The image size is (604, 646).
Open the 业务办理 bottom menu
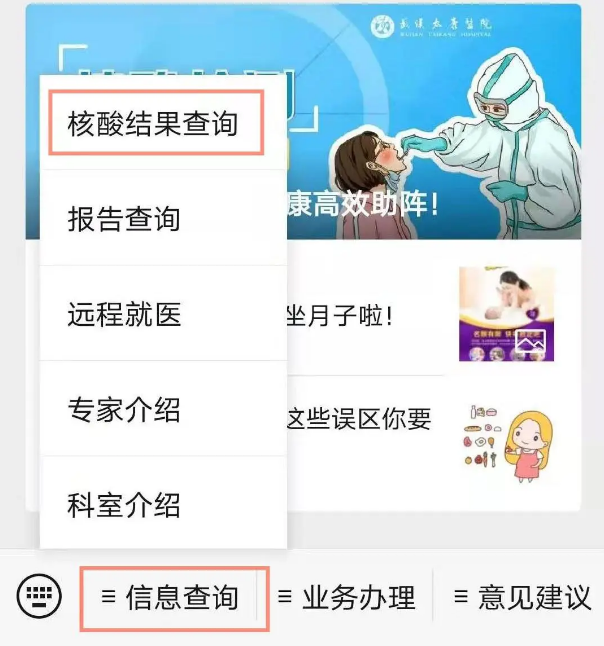click(346, 598)
